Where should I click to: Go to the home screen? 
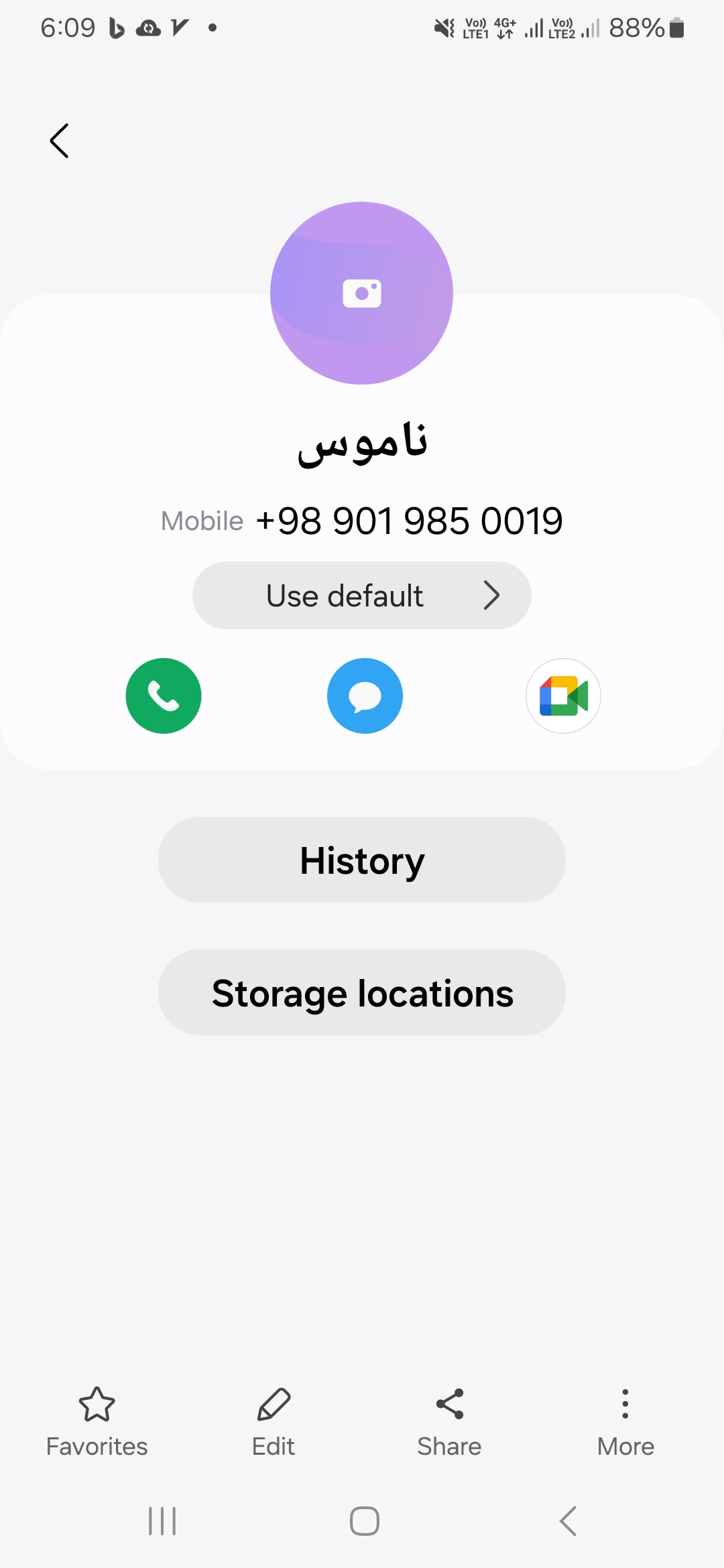click(x=365, y=1521)
